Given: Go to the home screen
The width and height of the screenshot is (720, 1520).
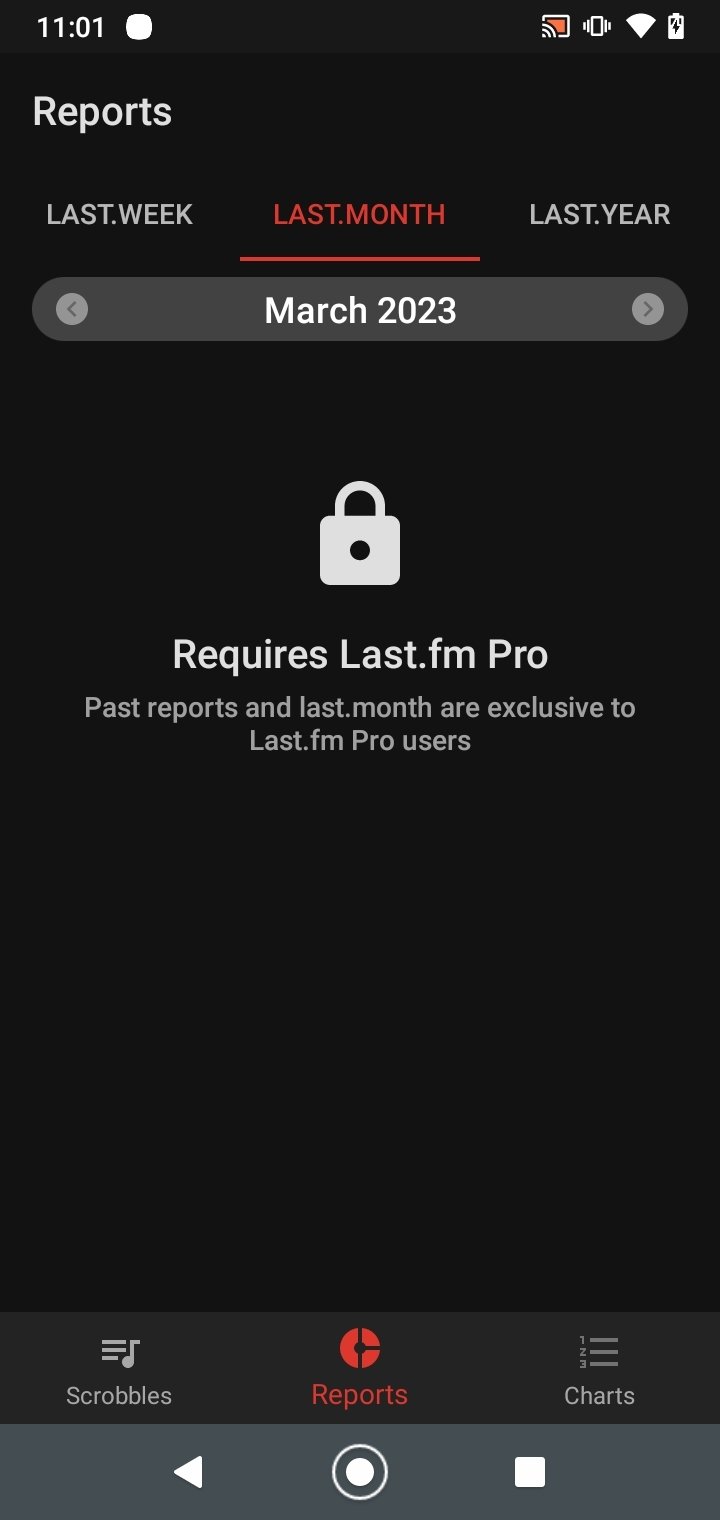Looking at the screenshot, I should pyautogui.click(x=360, y=1472).
